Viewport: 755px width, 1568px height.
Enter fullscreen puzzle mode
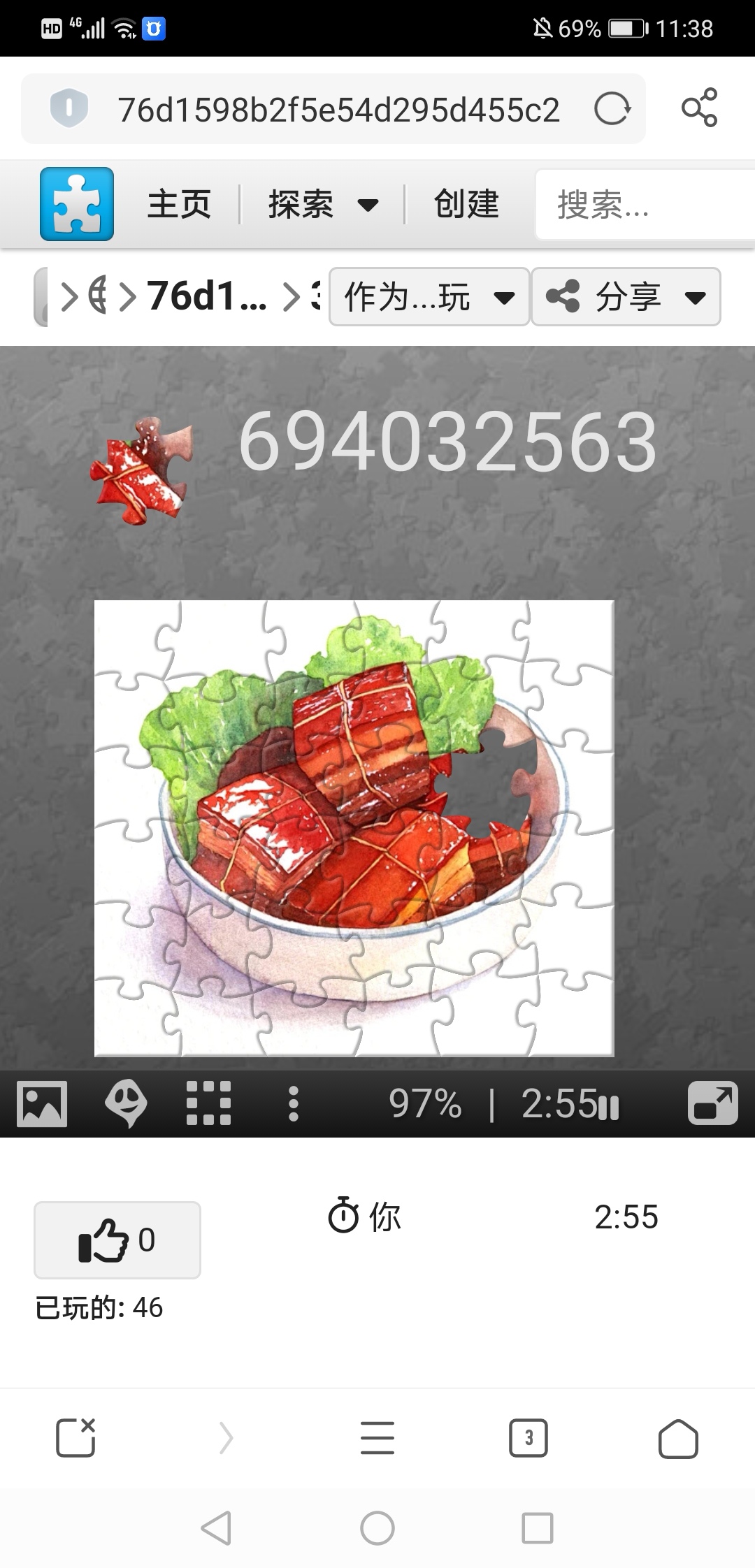click(712, 1103)
